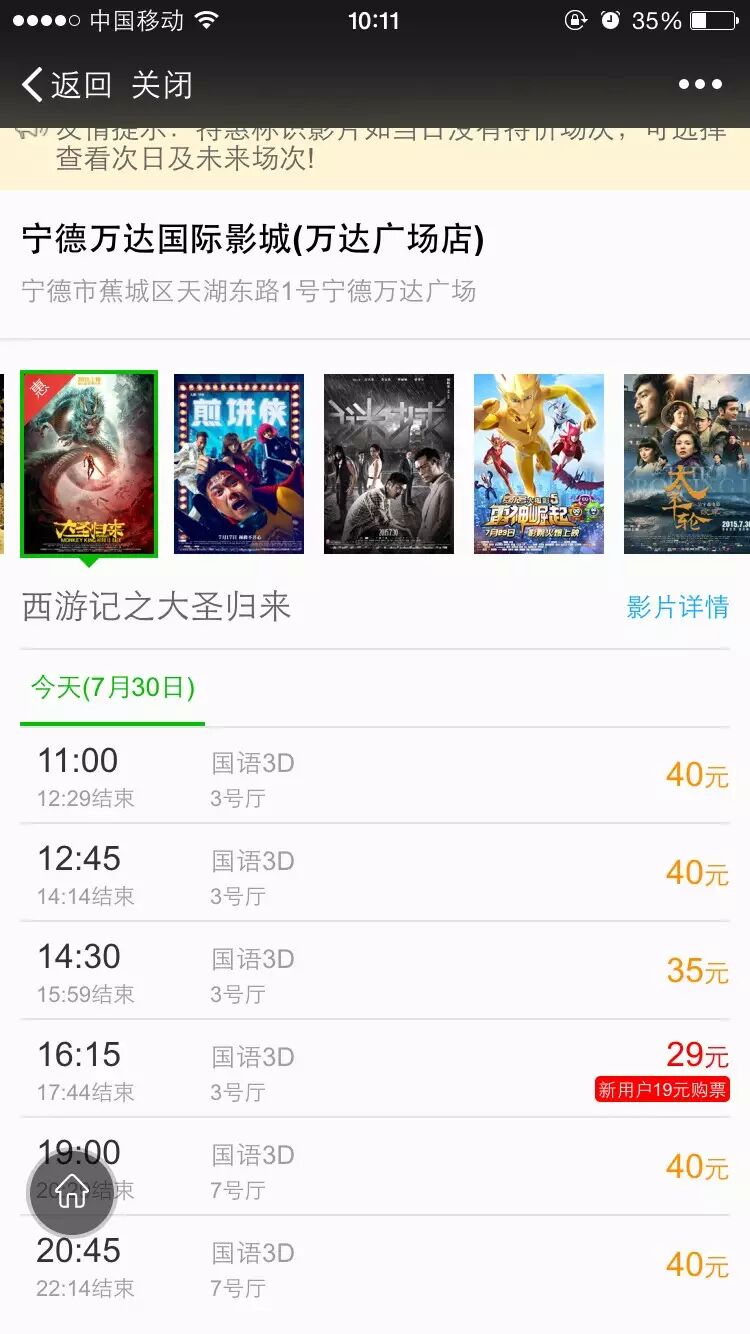Screen dimensions: 750x1334
Task: Pick the 雷神崛起 animated movie poster
Action: pyautogui.click(x=539, y=464)
